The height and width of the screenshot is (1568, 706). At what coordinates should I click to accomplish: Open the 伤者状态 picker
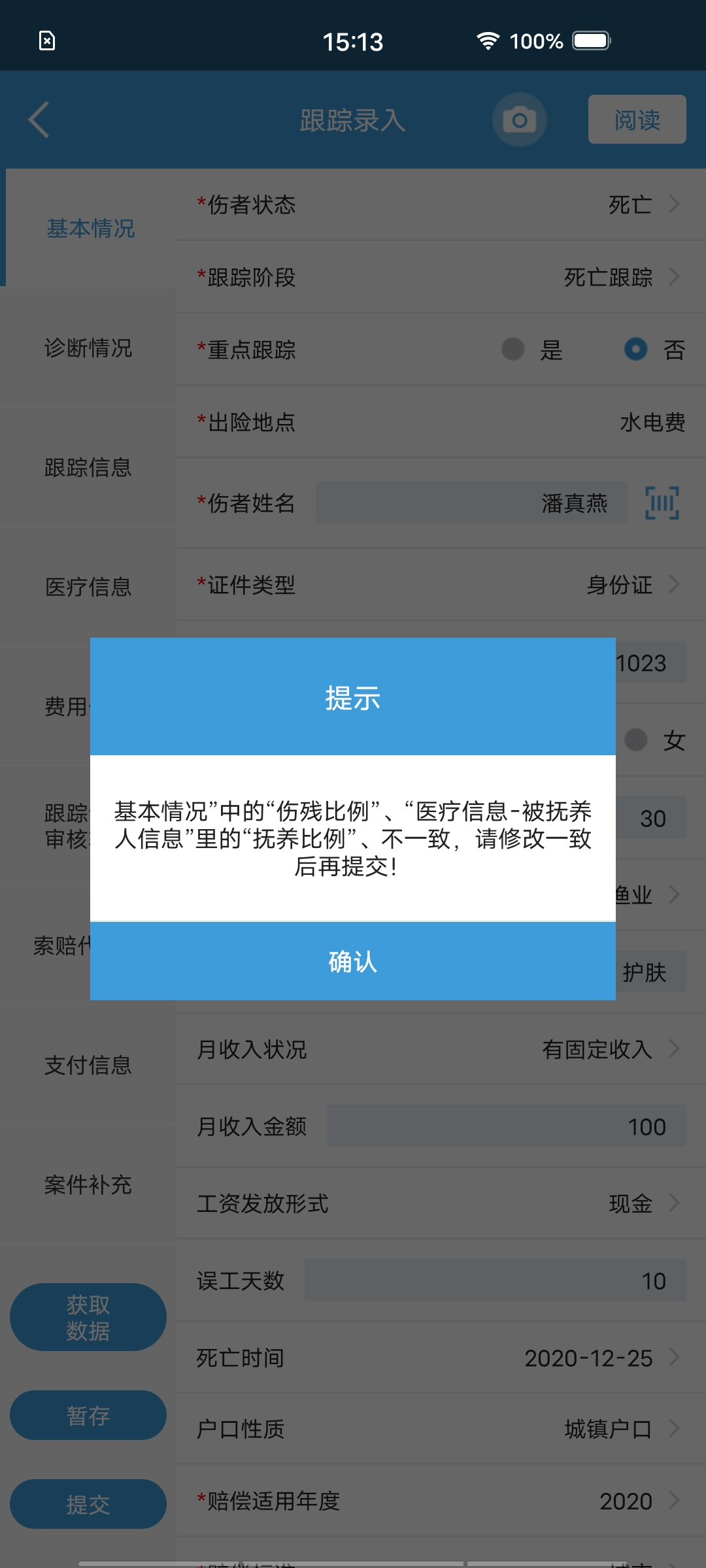(441, 204)
